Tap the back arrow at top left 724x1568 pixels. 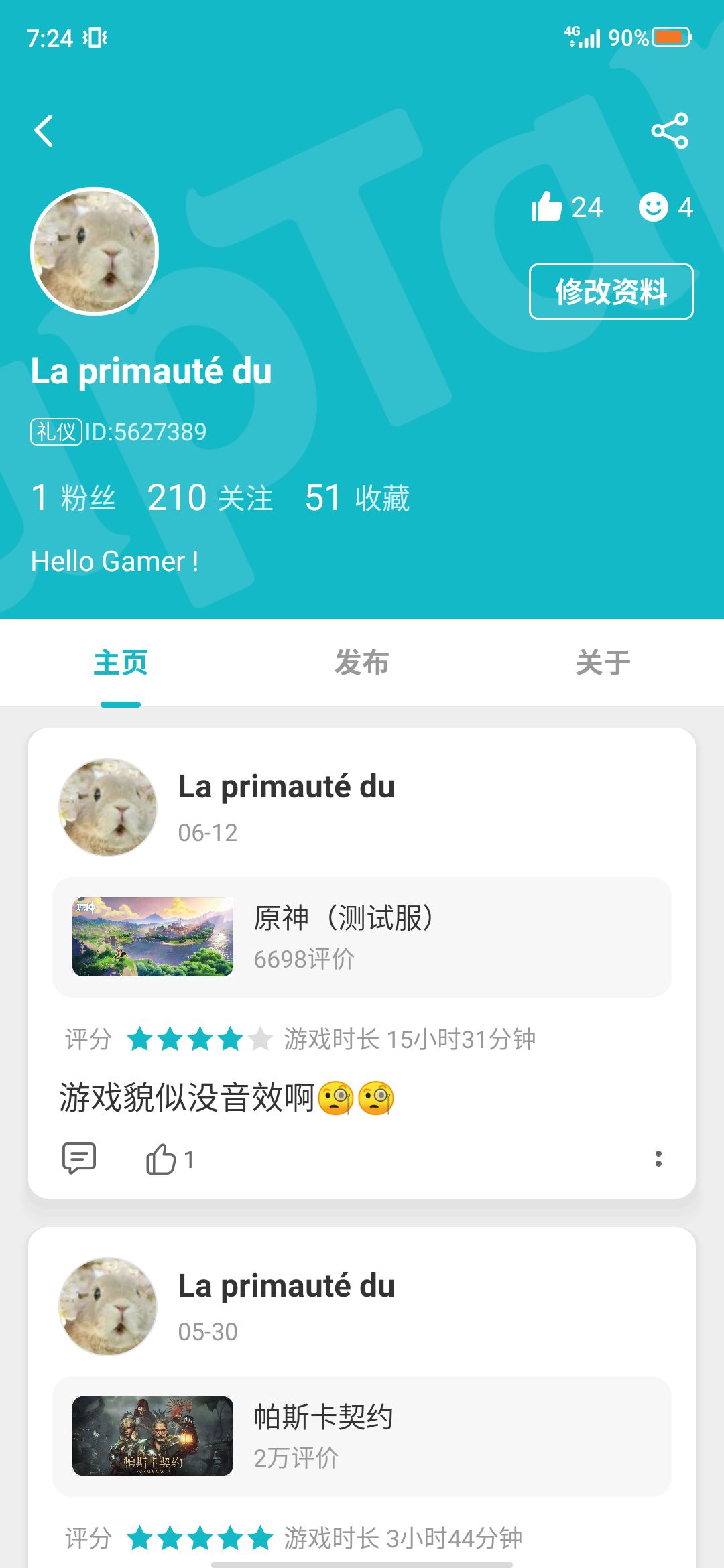click(44, 131)
